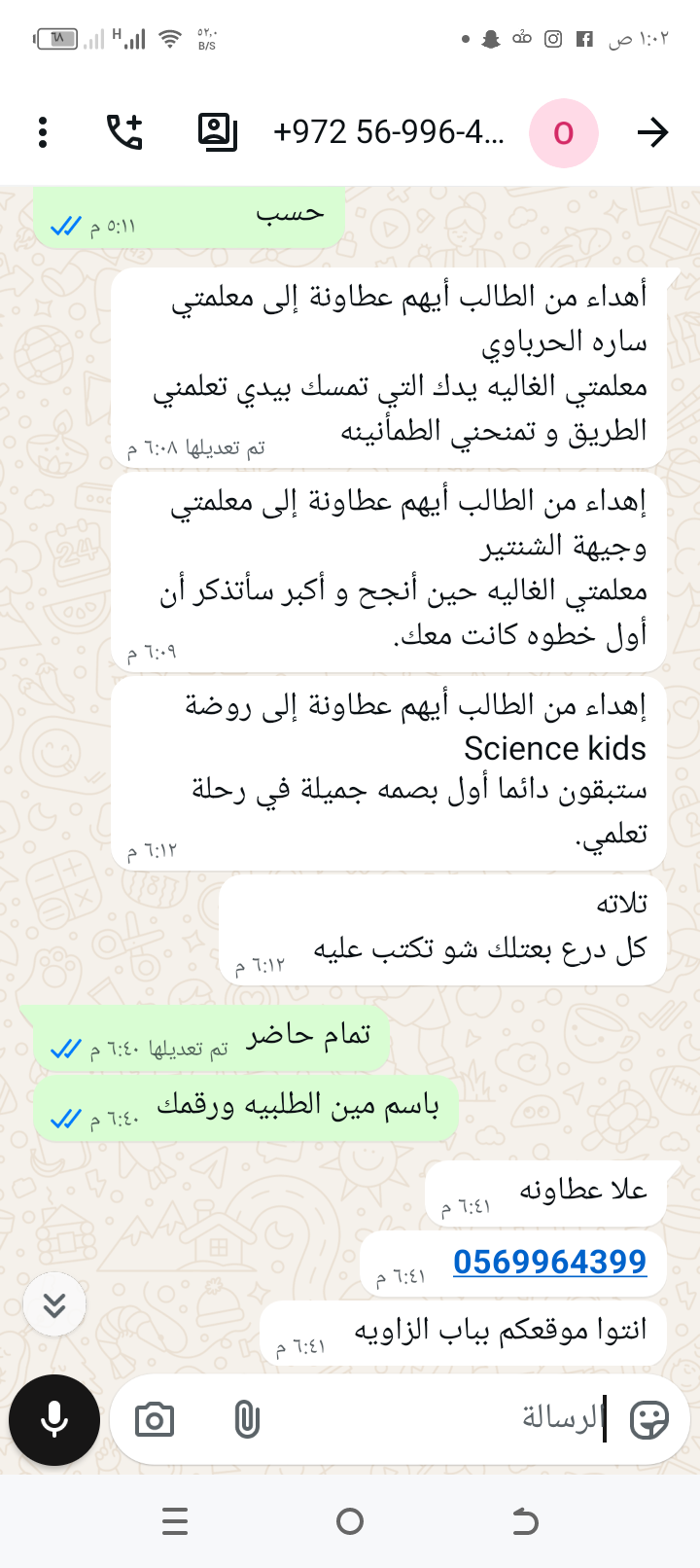The height and width of the screenshot is (1568, 700).
Task: Start a voice call with this contact
Action: pos(124,132)
